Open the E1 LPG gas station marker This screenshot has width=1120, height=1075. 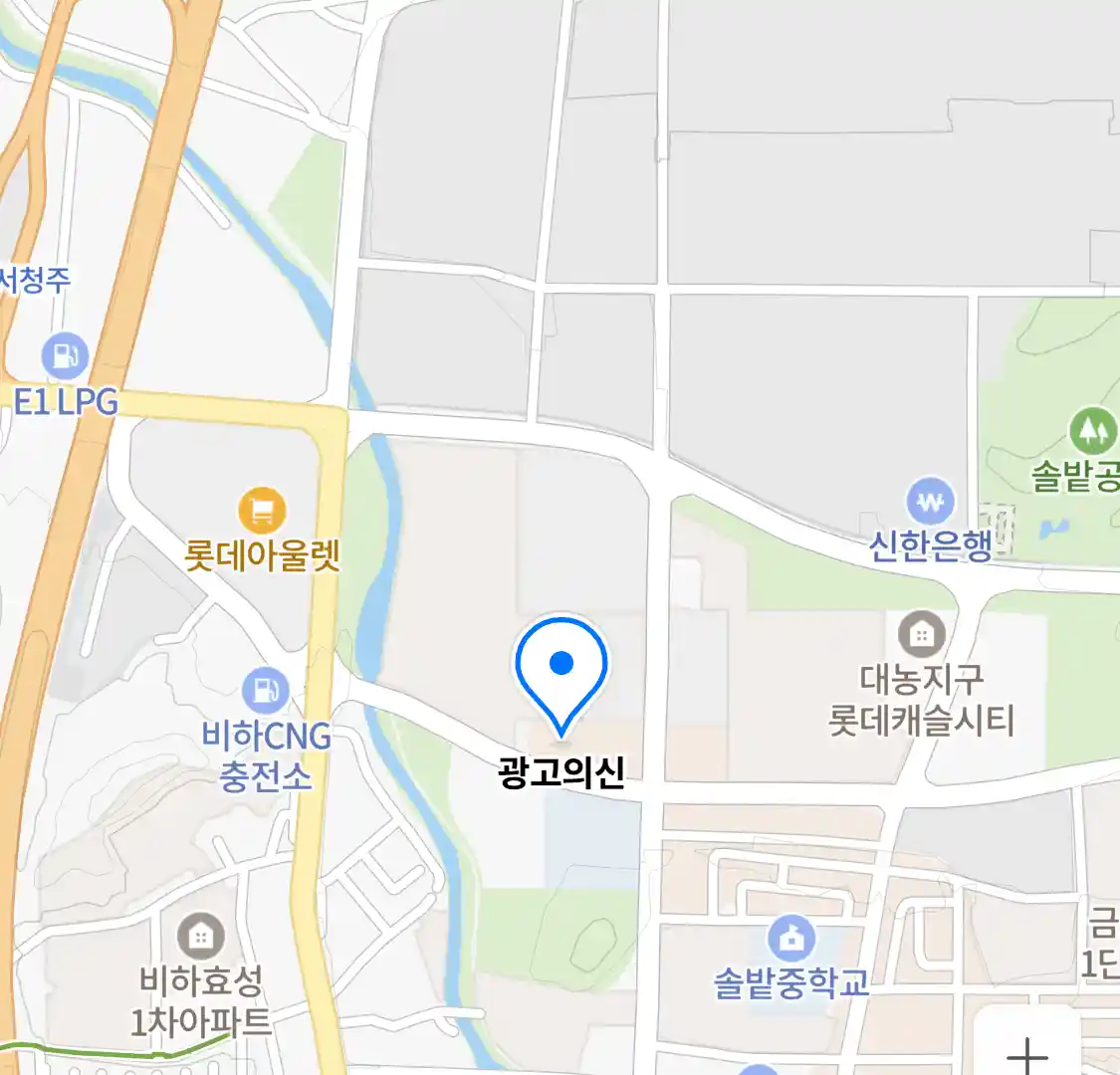66,355
